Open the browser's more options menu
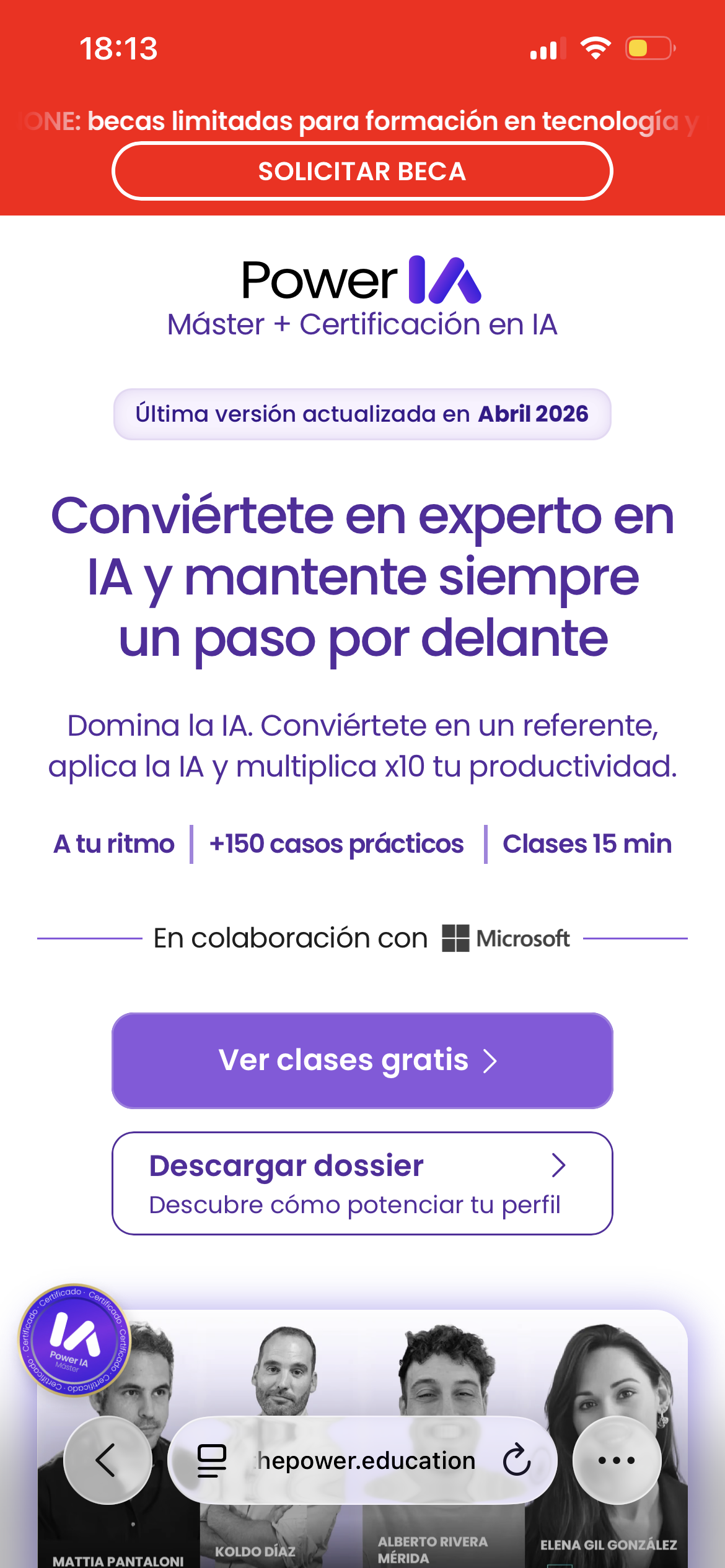The image size is (725, 1568). coord(617,1460)
